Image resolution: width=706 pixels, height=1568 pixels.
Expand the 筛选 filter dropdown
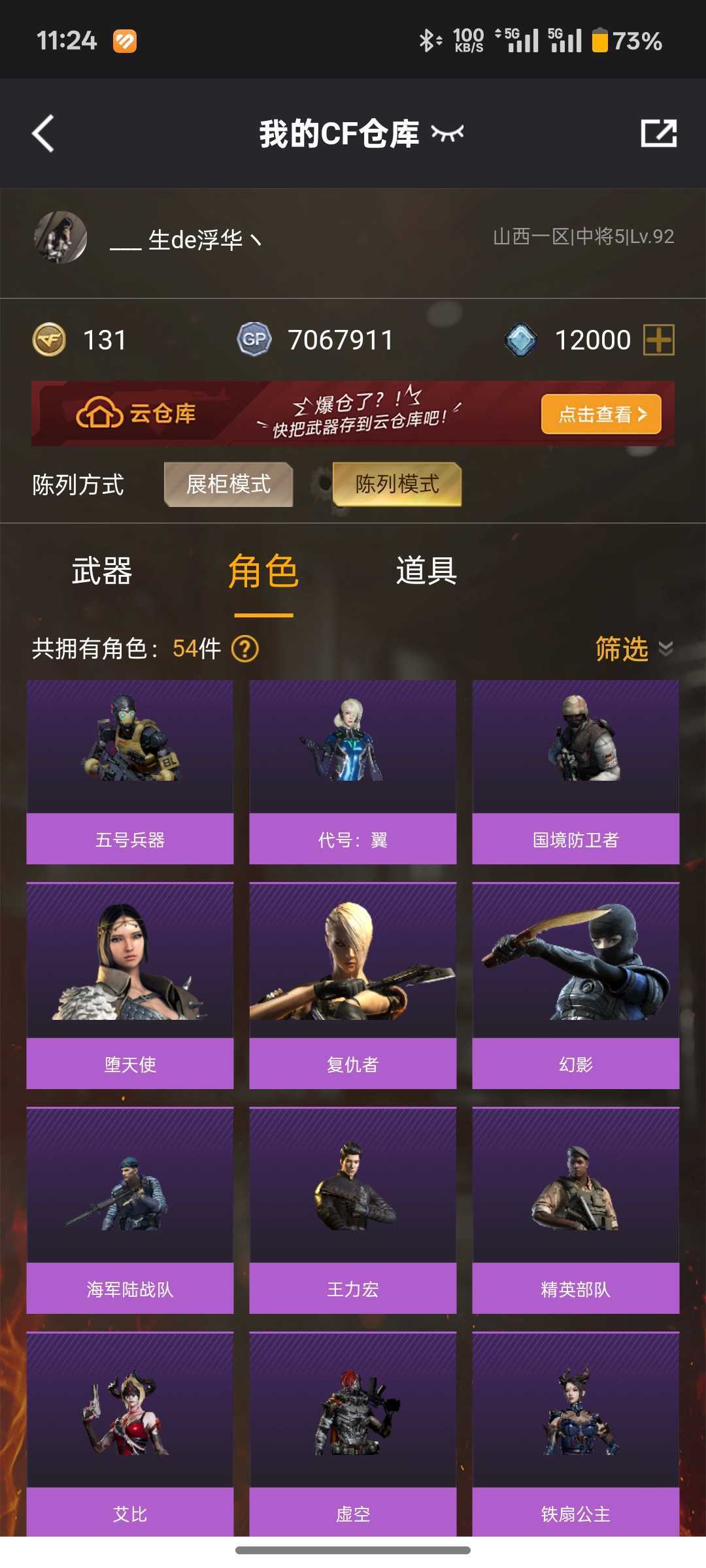point(633,649)
